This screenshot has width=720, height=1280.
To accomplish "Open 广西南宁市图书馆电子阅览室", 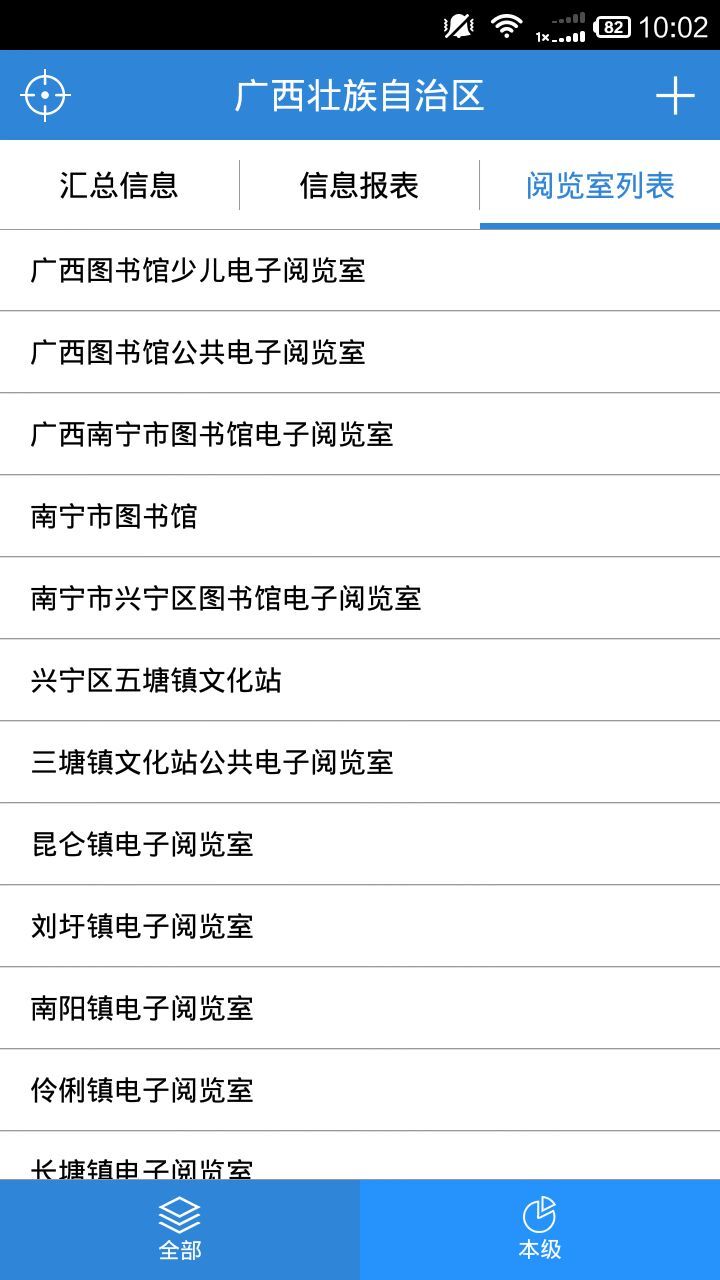I will [360, 434].
